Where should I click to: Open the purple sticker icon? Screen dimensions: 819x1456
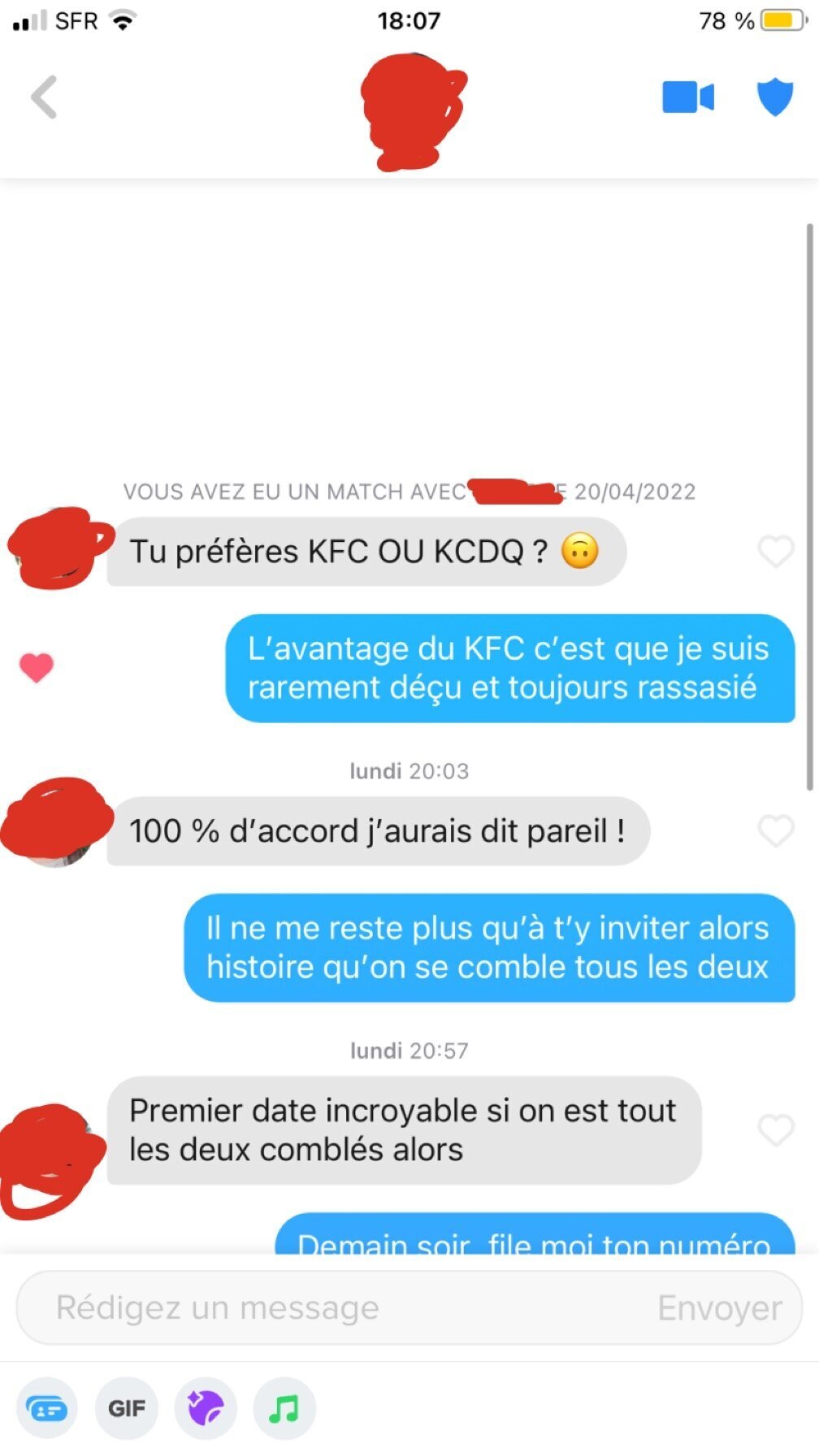pyautogui.click(x=206, y=1408)
